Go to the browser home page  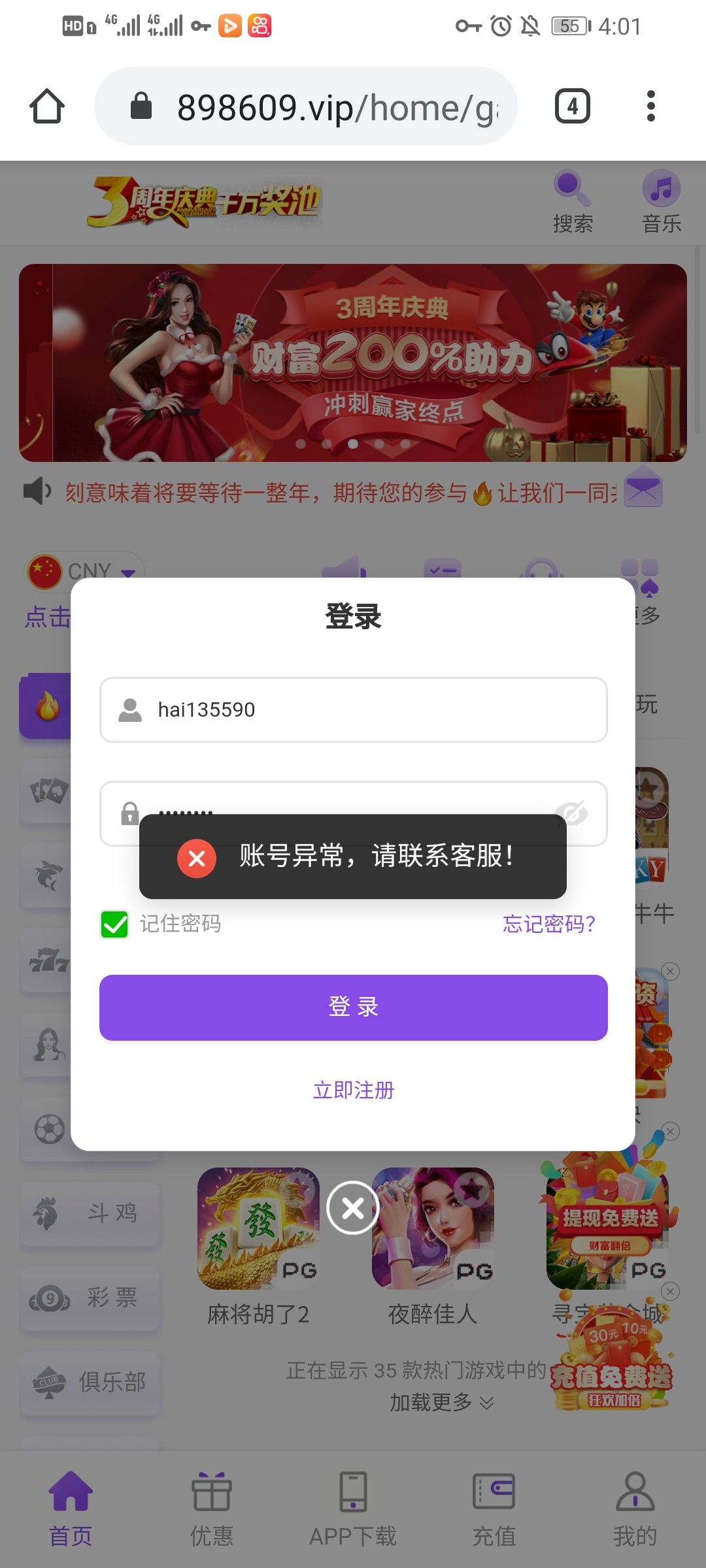click(x=47, y=106)
